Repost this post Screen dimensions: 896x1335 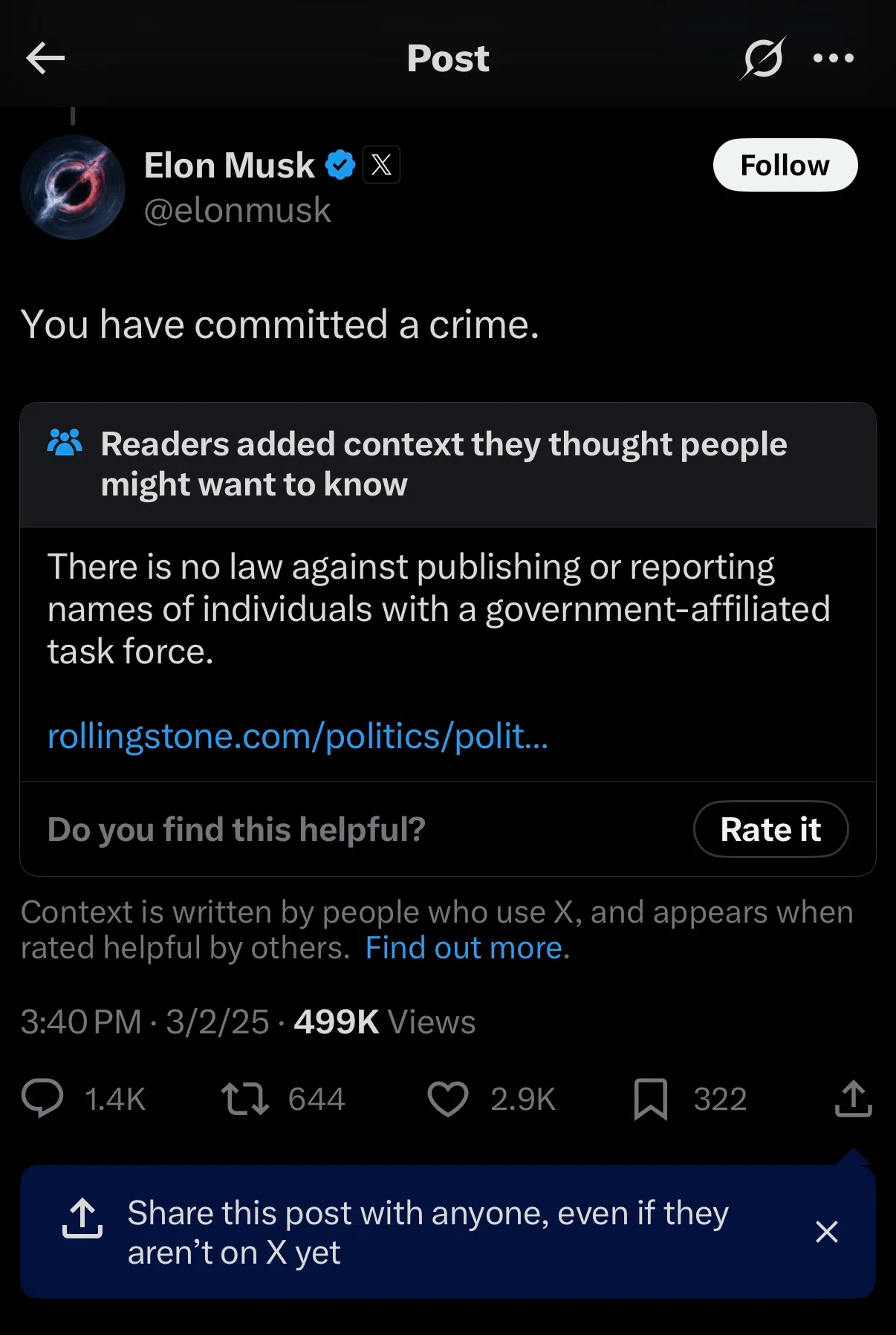244,1099
